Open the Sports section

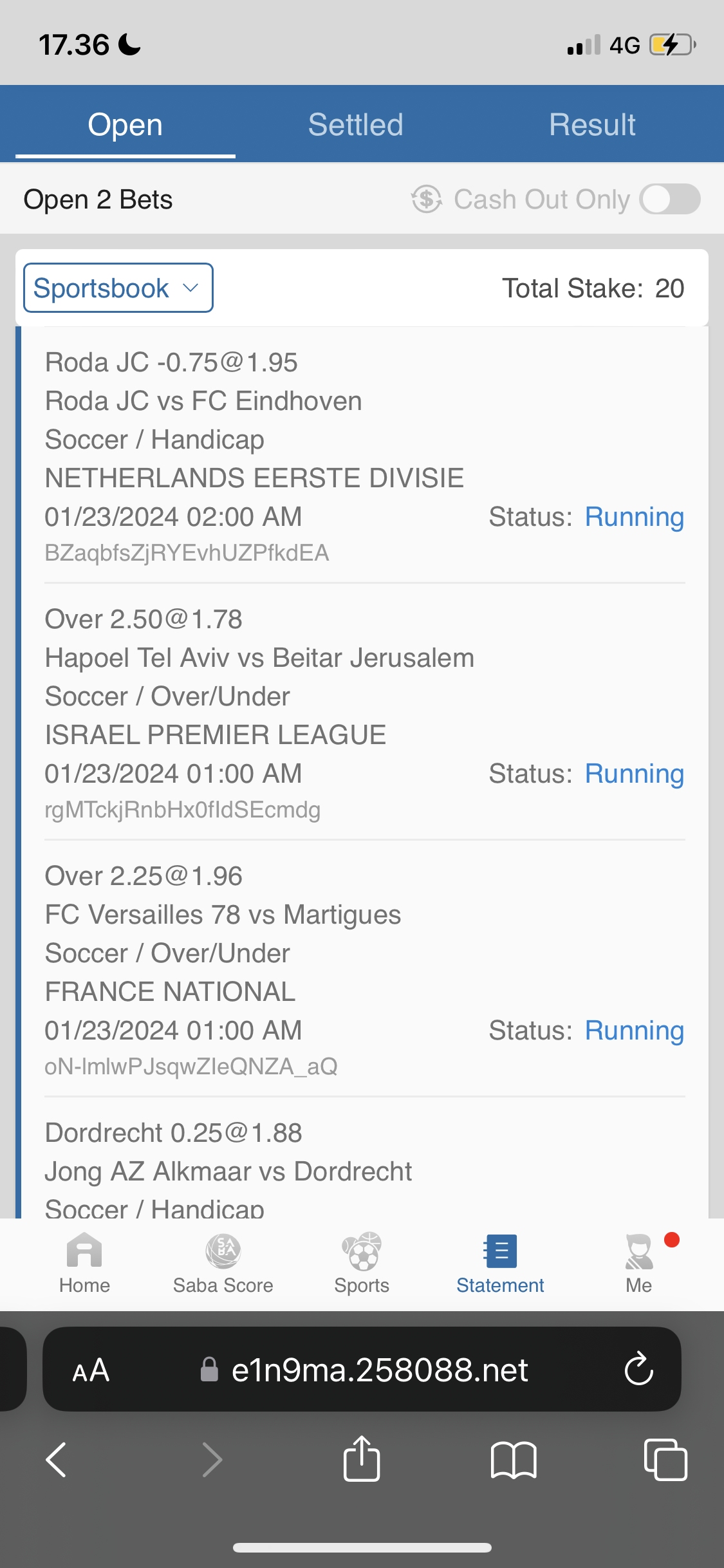tap(362, 1263)
